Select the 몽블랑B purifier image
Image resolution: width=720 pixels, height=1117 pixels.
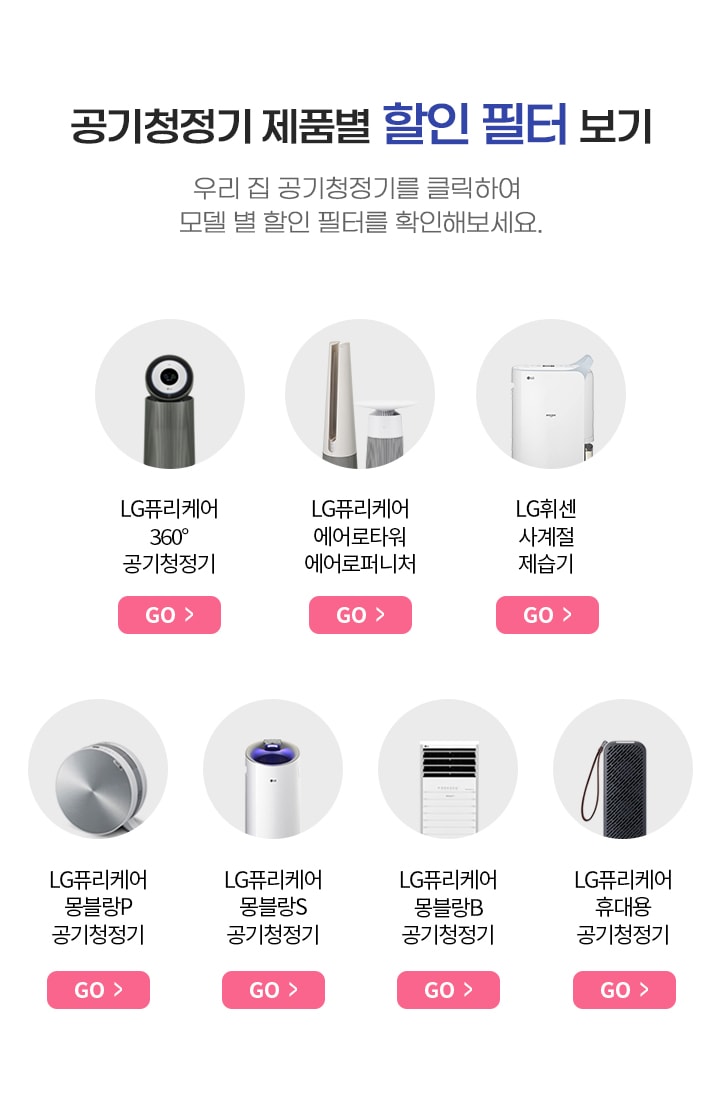[x=448, y=770]
